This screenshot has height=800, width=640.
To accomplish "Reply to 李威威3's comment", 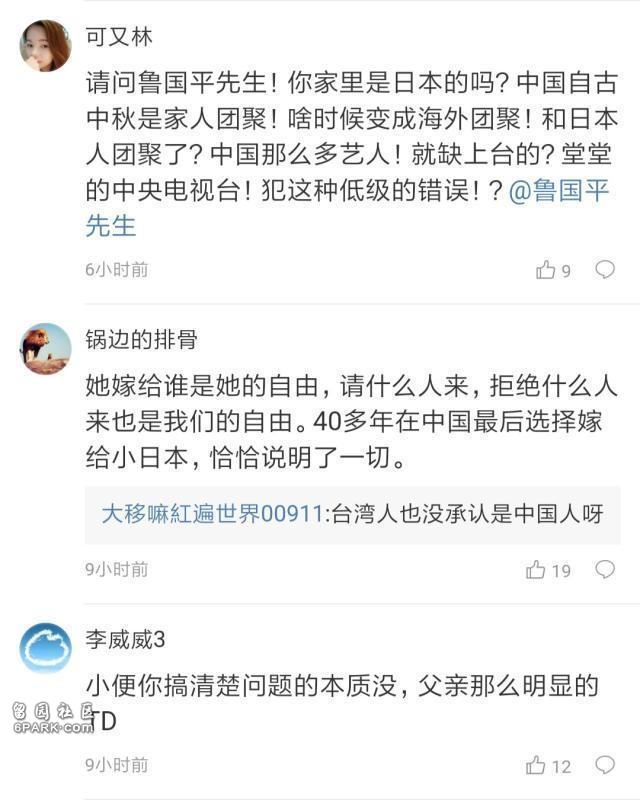I will click(x=605, y=766).
